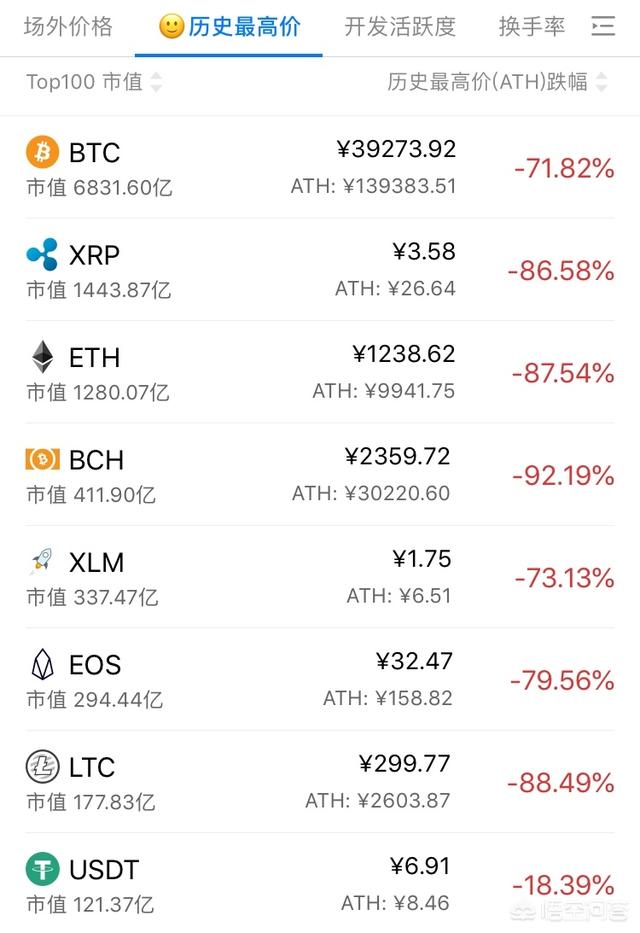View XLM coin details
Screen dimensions: 640x933
[320, 578]
